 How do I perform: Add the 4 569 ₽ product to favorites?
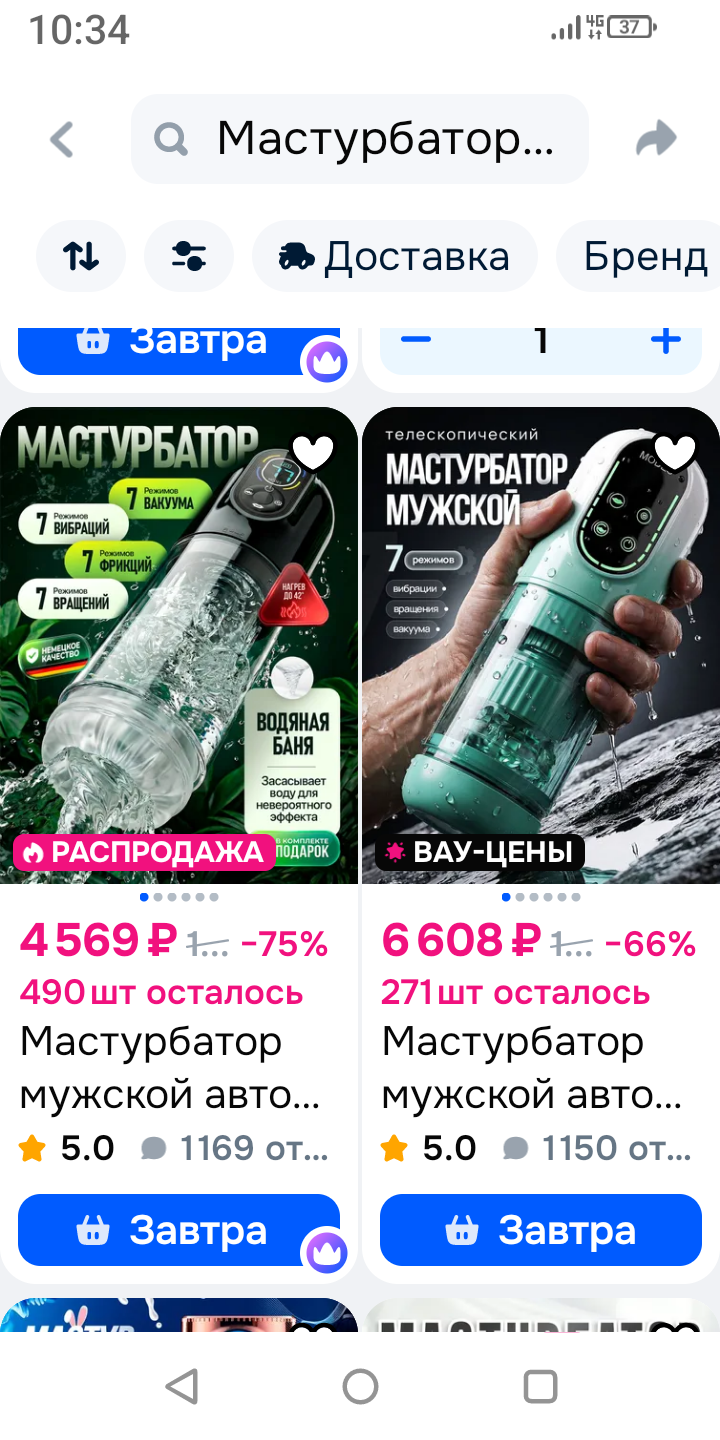(313, 454)
